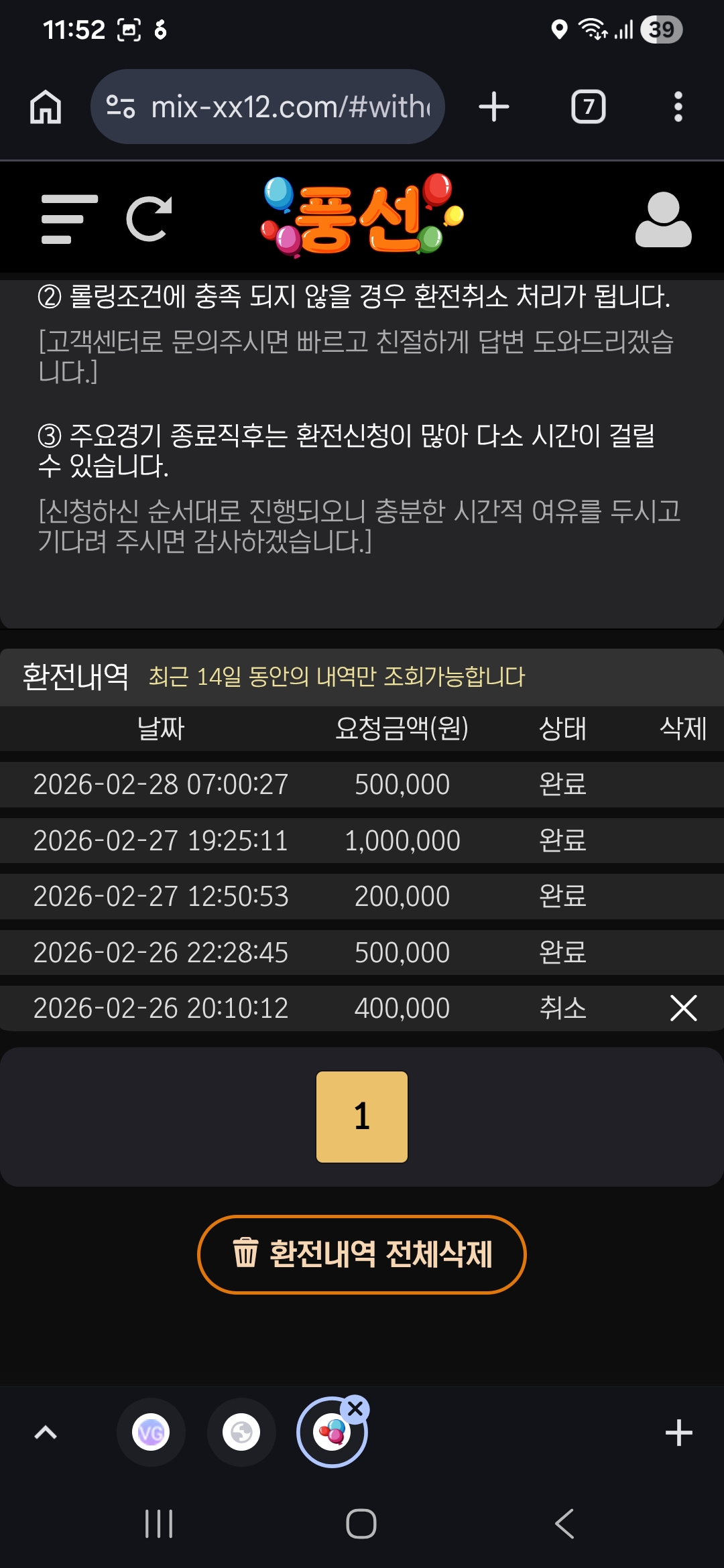Open the browser overflow menu

tap(678, 107)
